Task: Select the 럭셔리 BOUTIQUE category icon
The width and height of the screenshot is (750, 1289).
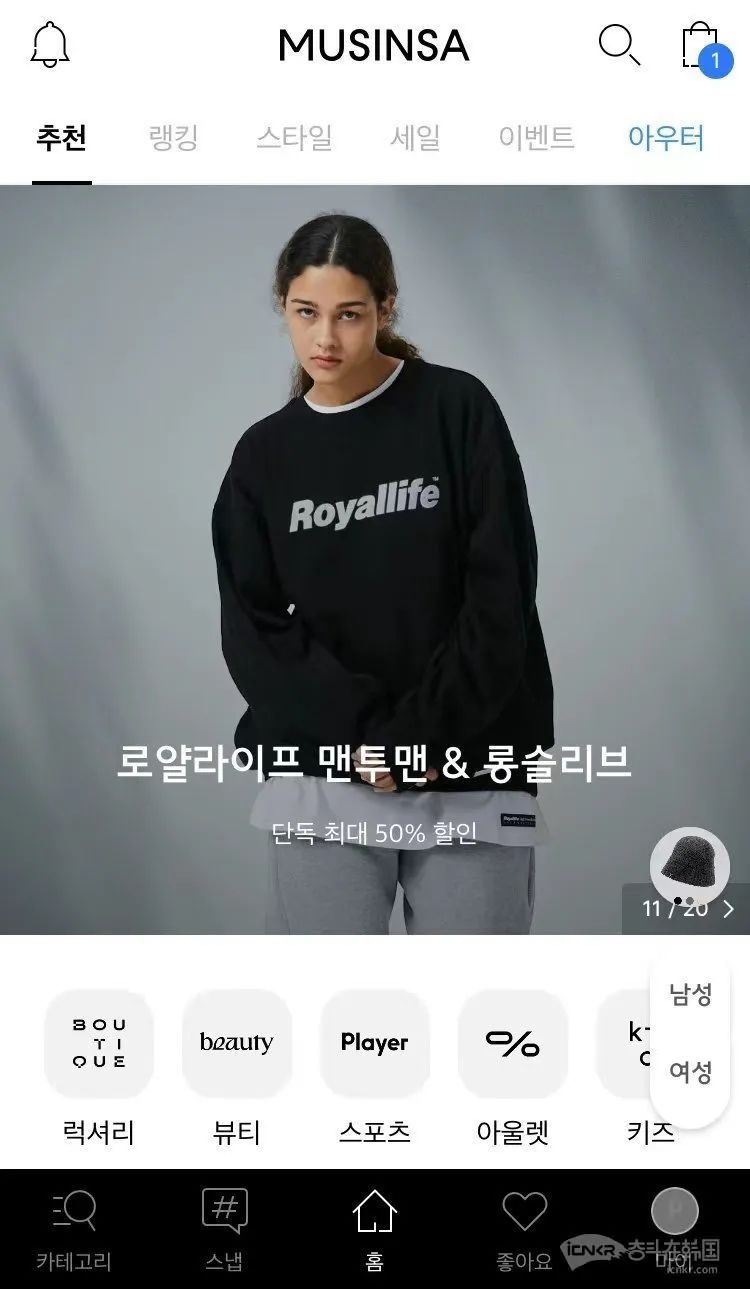Action: tap(98, 1042)
